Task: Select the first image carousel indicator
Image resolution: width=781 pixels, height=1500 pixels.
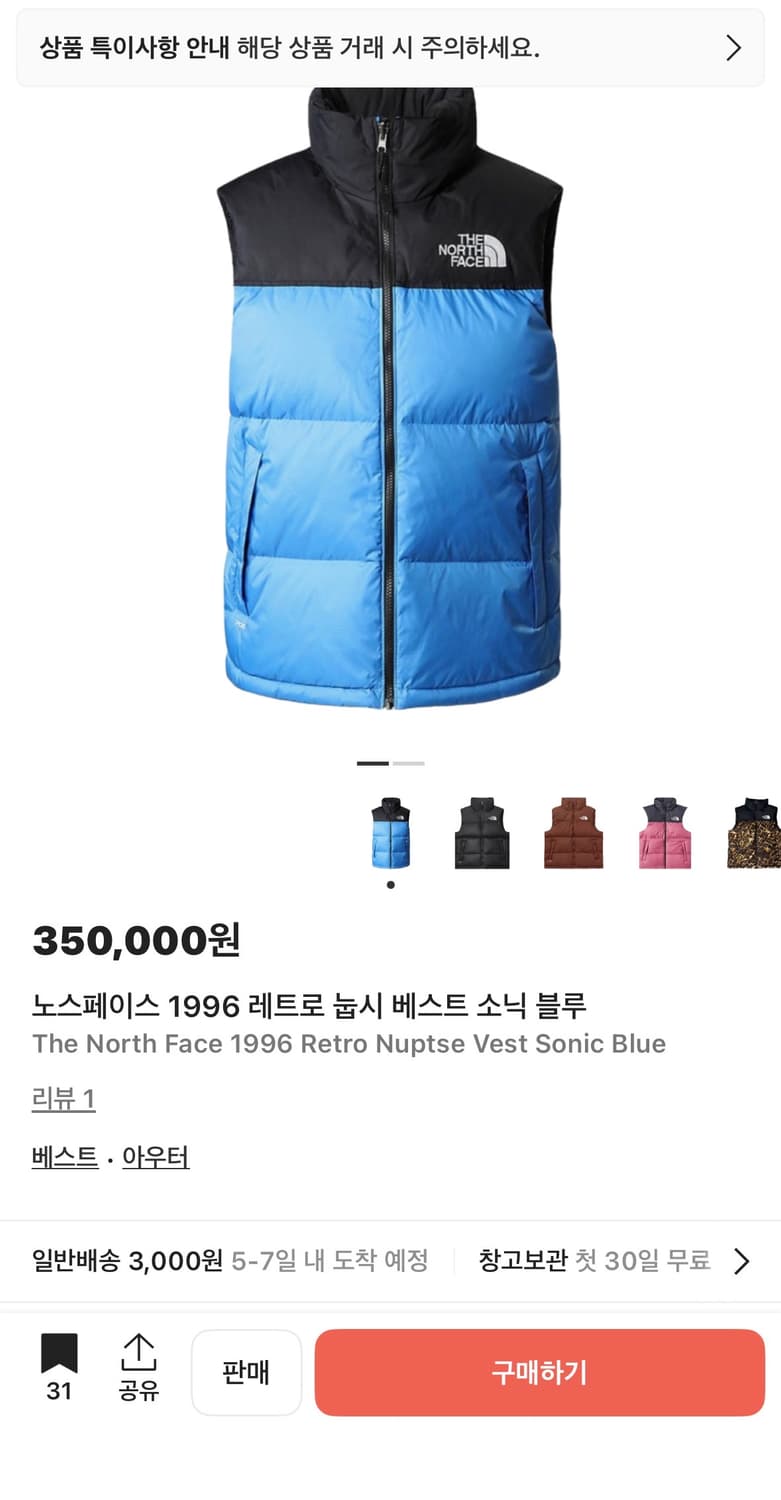Action: tap(371, 763)
